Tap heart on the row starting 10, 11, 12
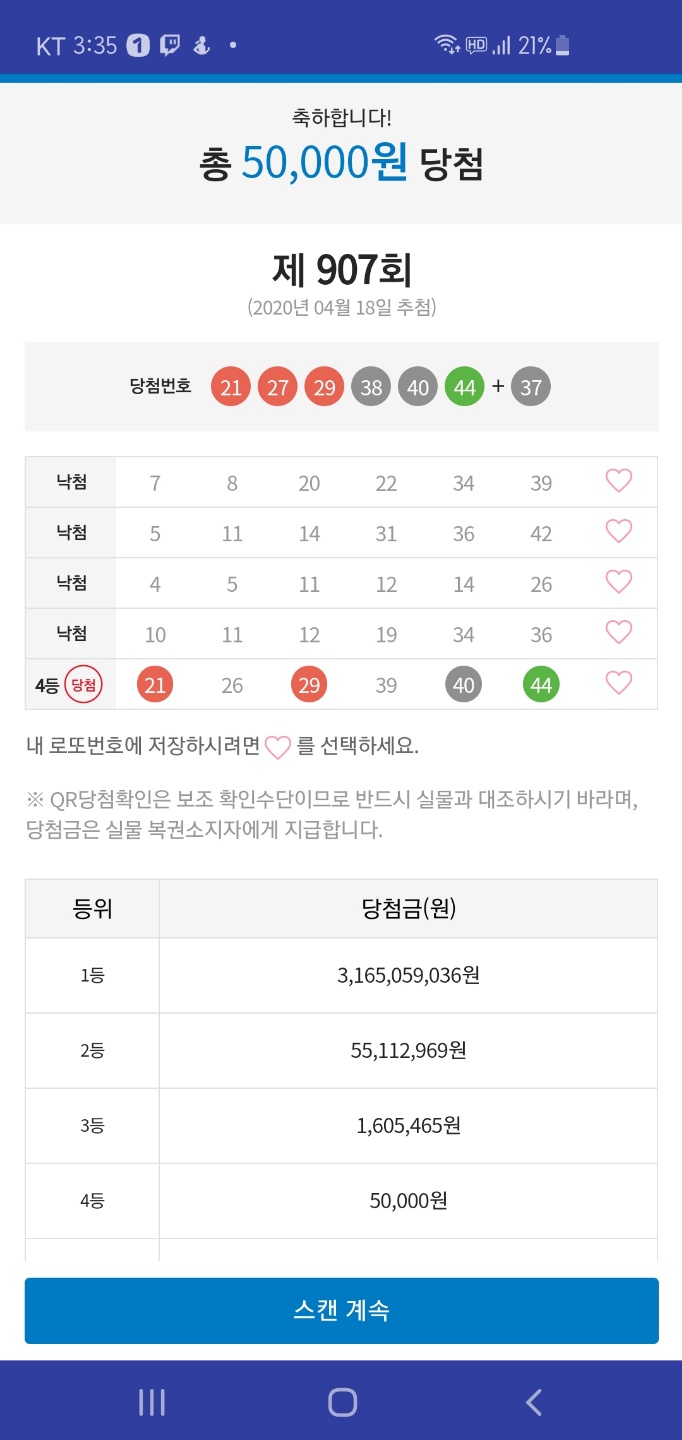Image resolution: width=682 pixels, height=1440 pixels. 619,632
